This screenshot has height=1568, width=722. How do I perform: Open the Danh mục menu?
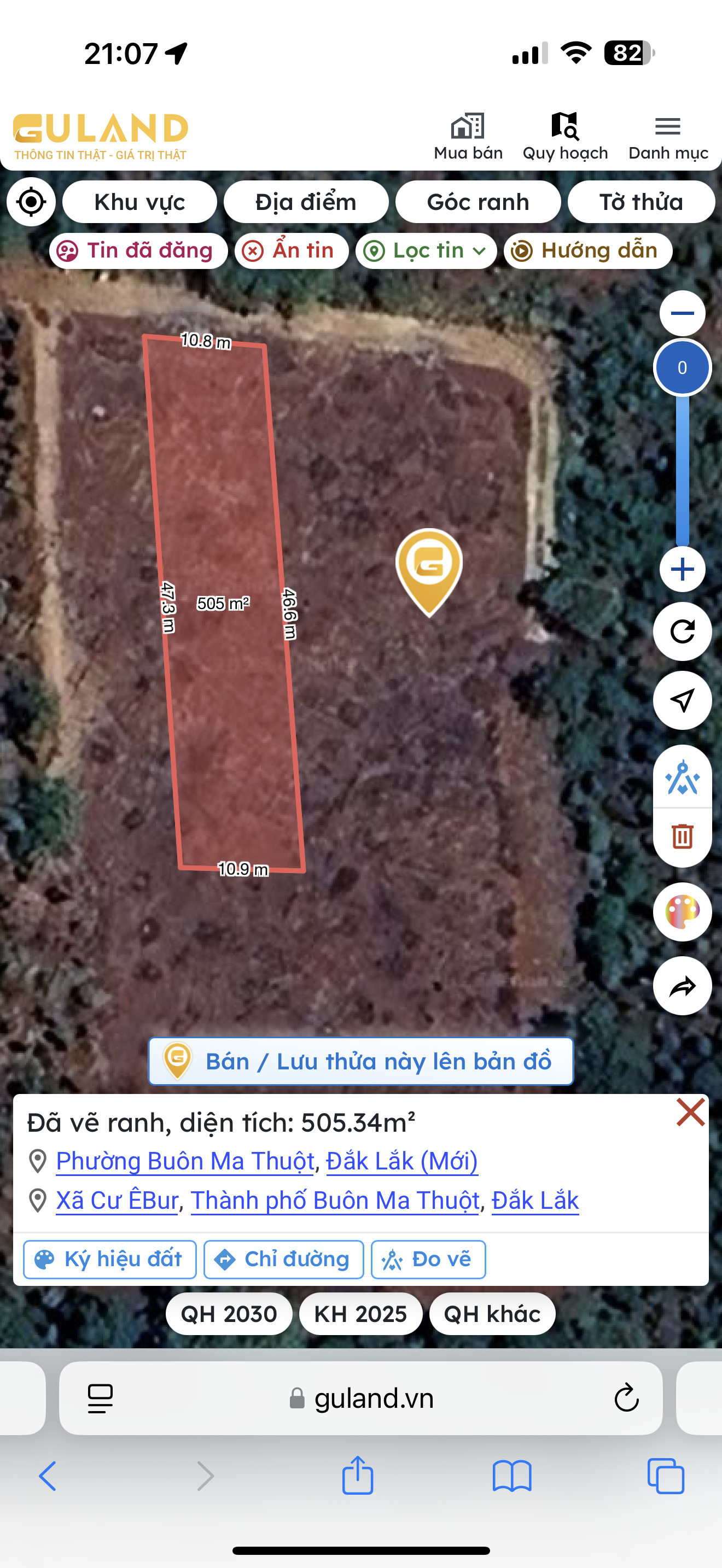tap(668, 136)
